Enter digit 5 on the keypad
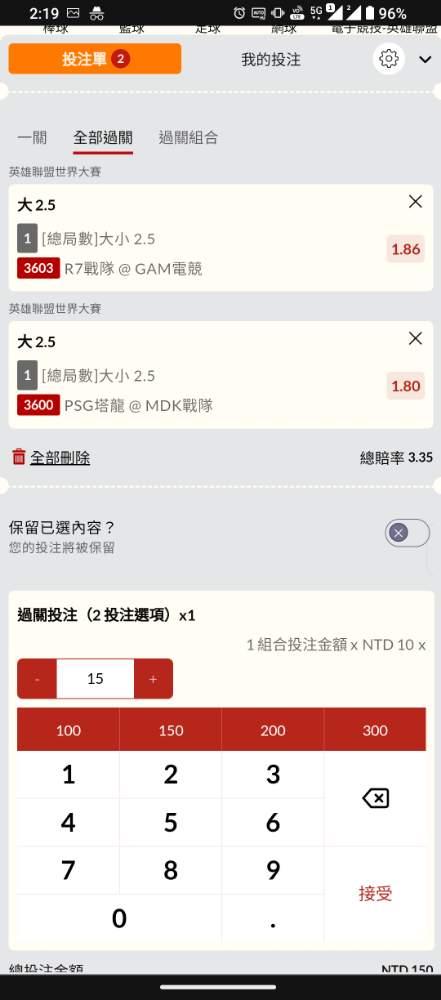Image resolution: width=441 pixels, height=1000 pixels. coord(170,823)
